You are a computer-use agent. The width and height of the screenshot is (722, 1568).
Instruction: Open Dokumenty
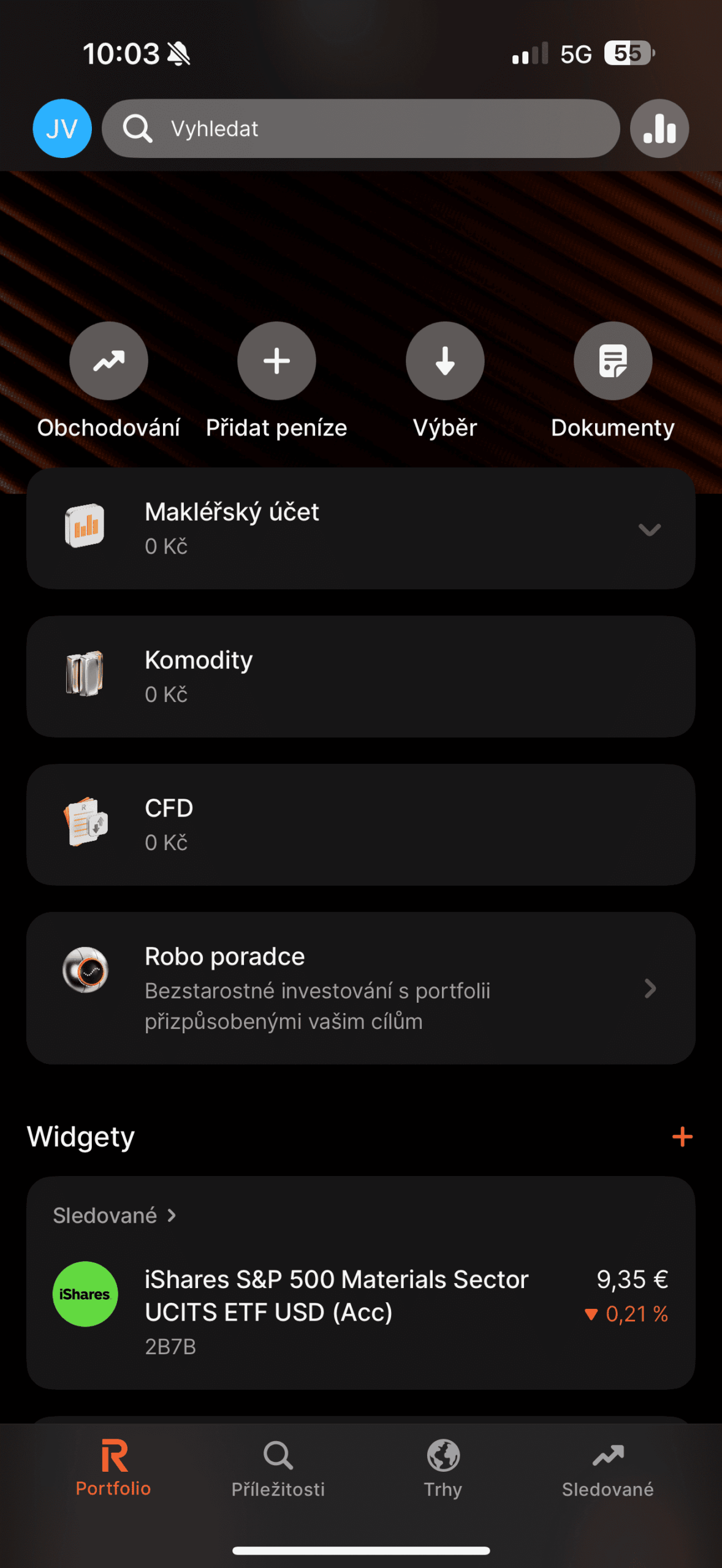tap(612, 361)
